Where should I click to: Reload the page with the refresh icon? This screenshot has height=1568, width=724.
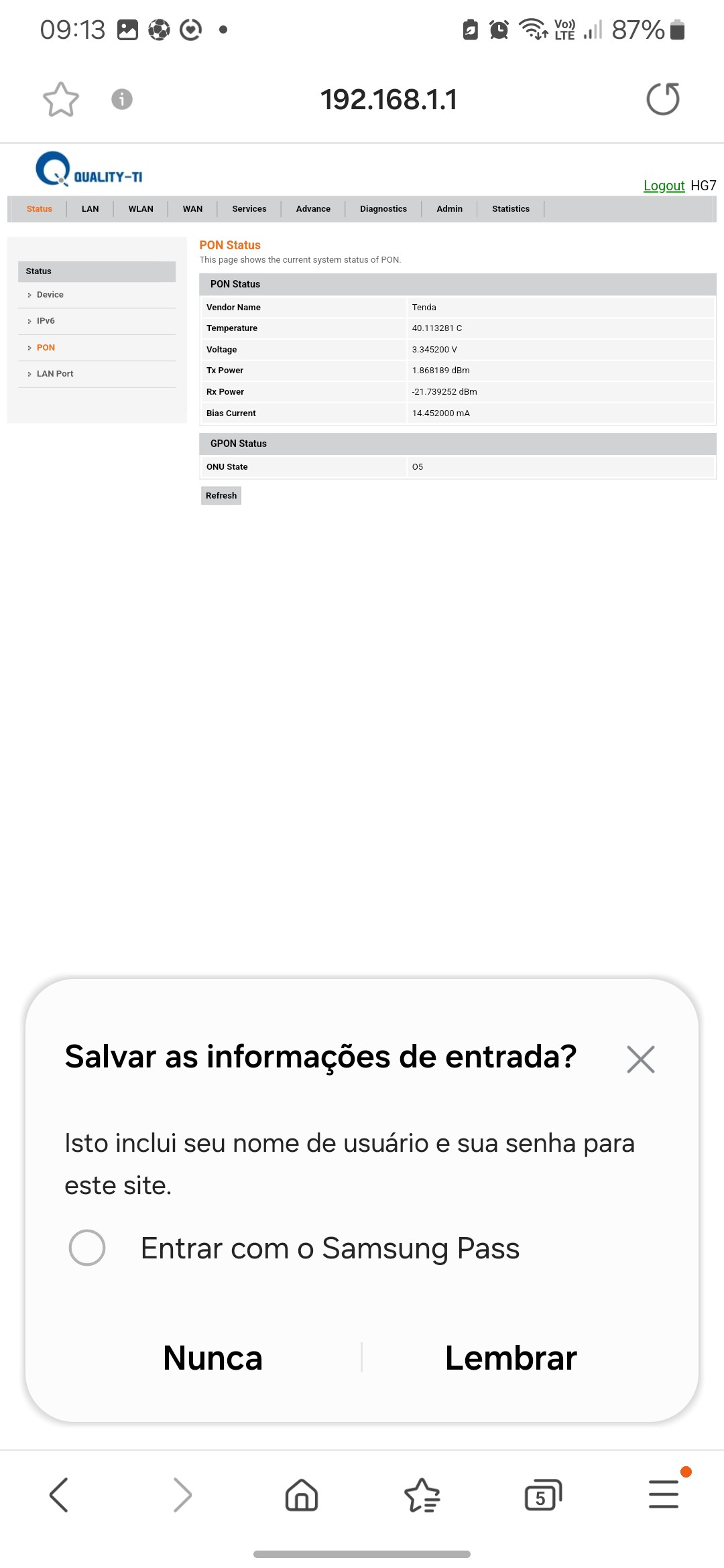click(x=662, y=99)
